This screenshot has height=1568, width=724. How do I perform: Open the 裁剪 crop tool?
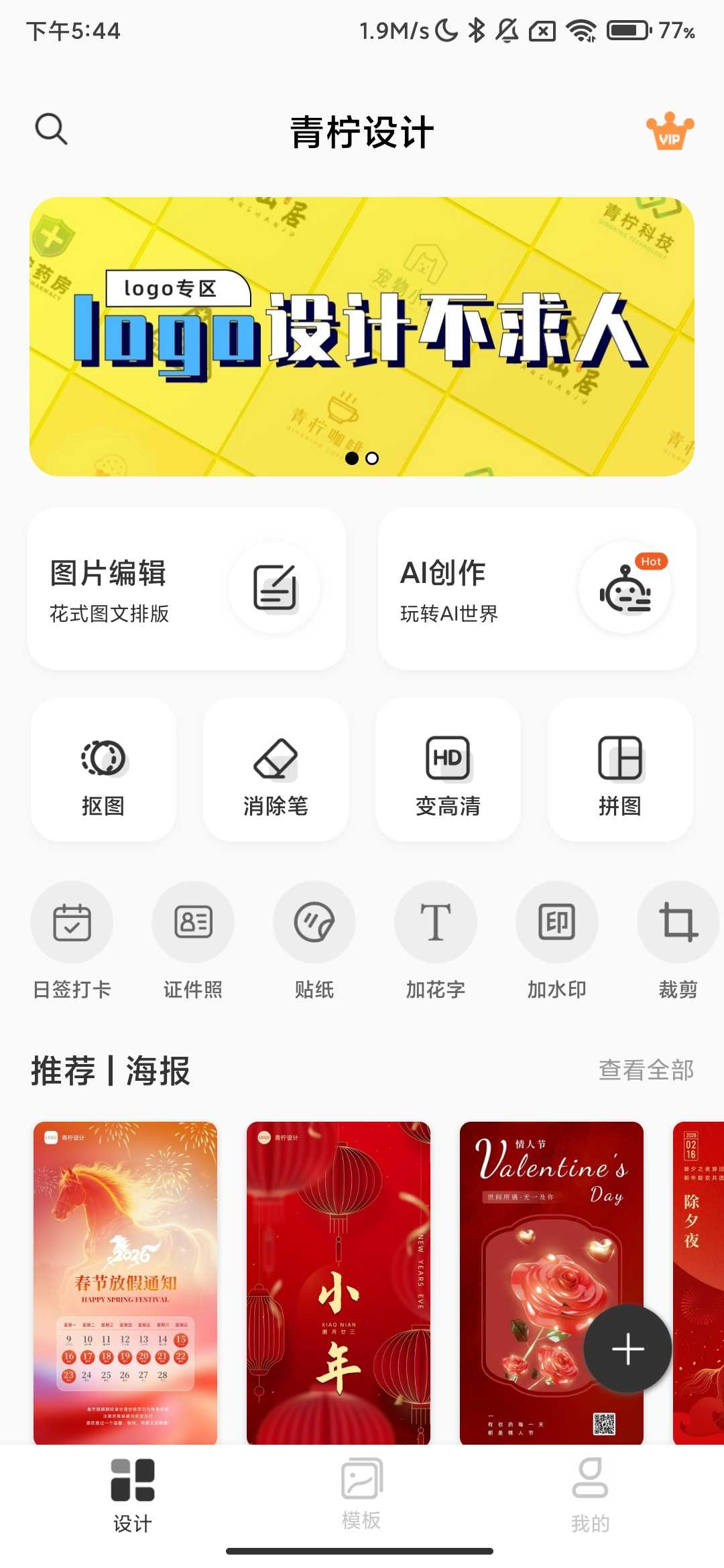pos(678,938)
